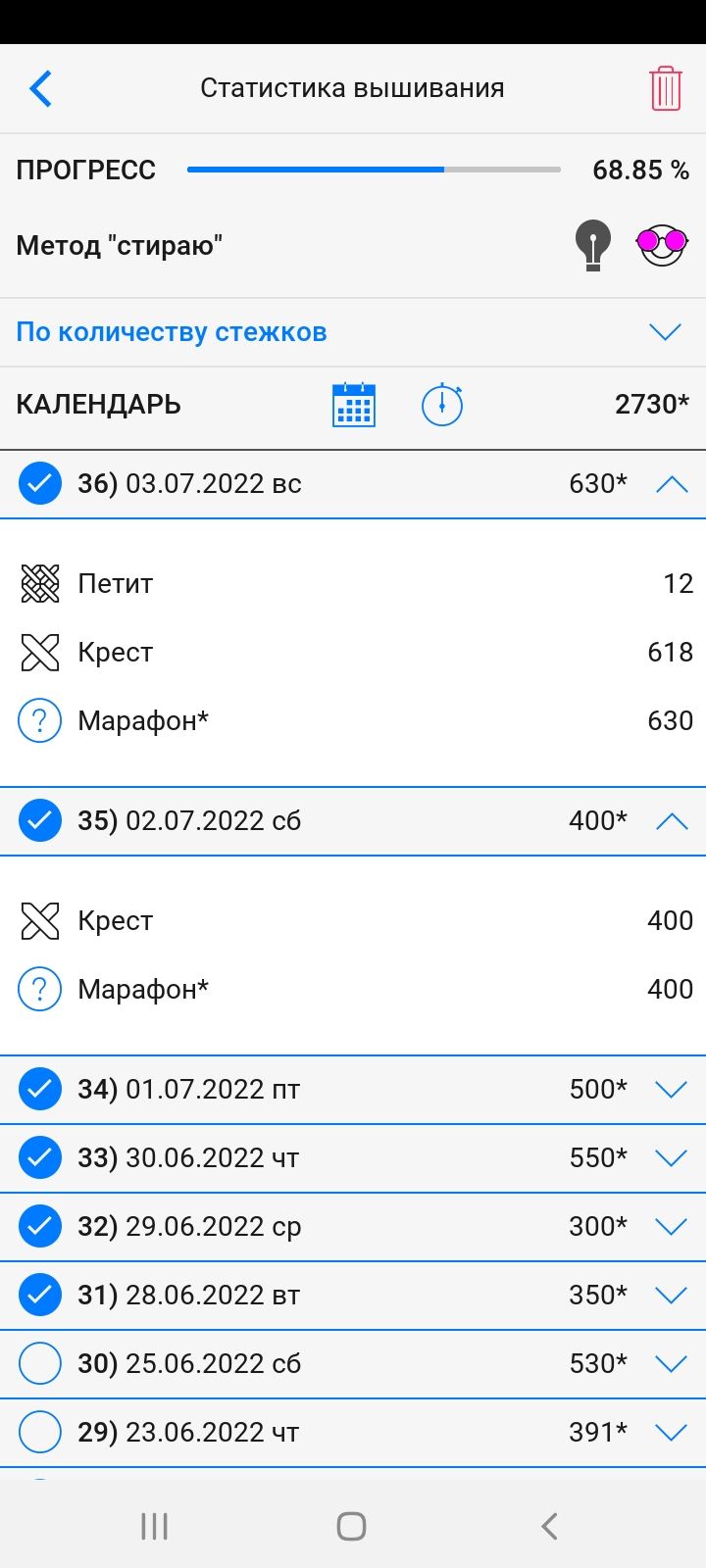Expand the 34) 01.07.2022 entry
The width and height of the screenshot is (706, 1568).
(x=672, y=1090)
